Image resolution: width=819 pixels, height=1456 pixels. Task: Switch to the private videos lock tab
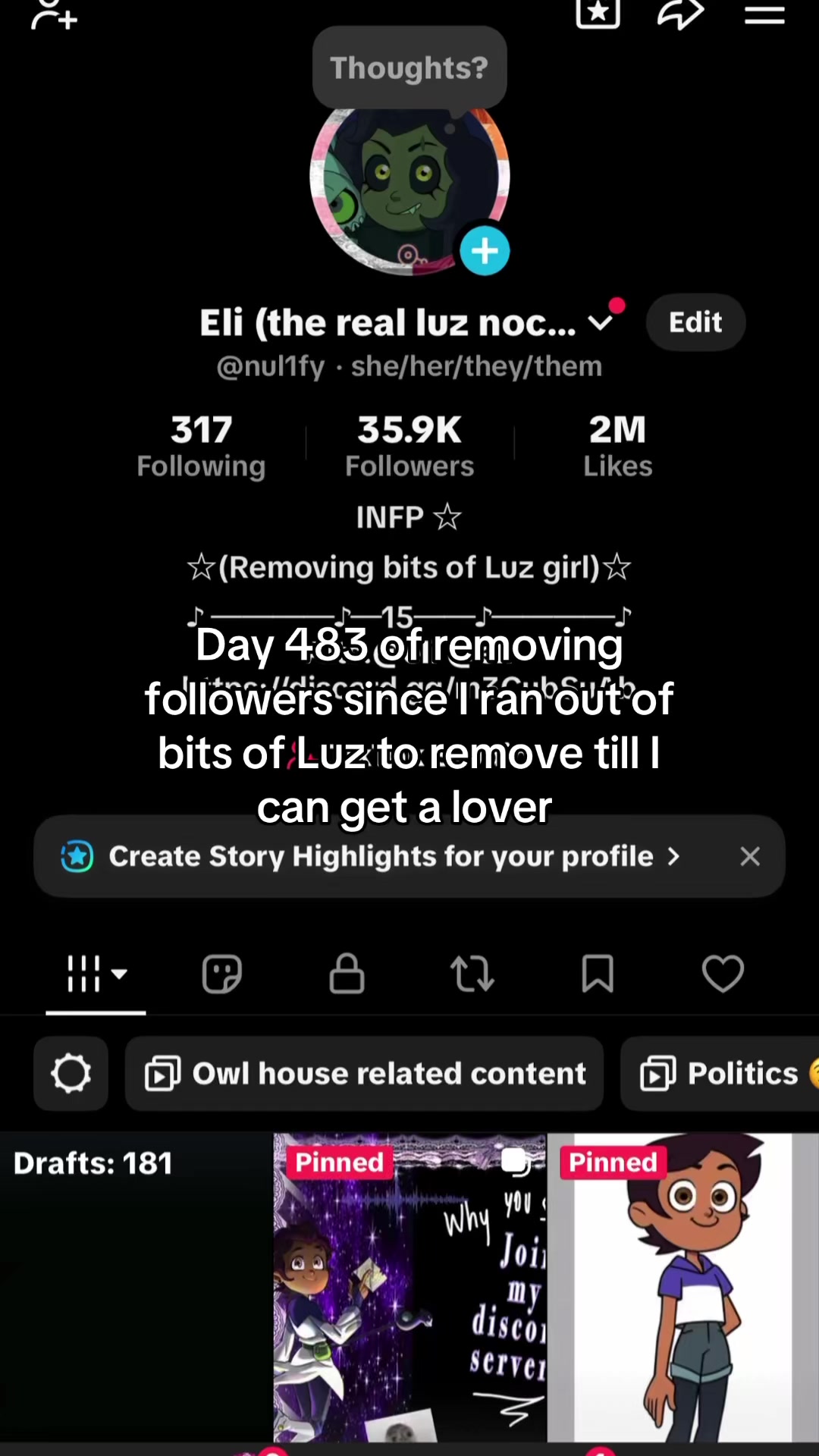[347, 974]
